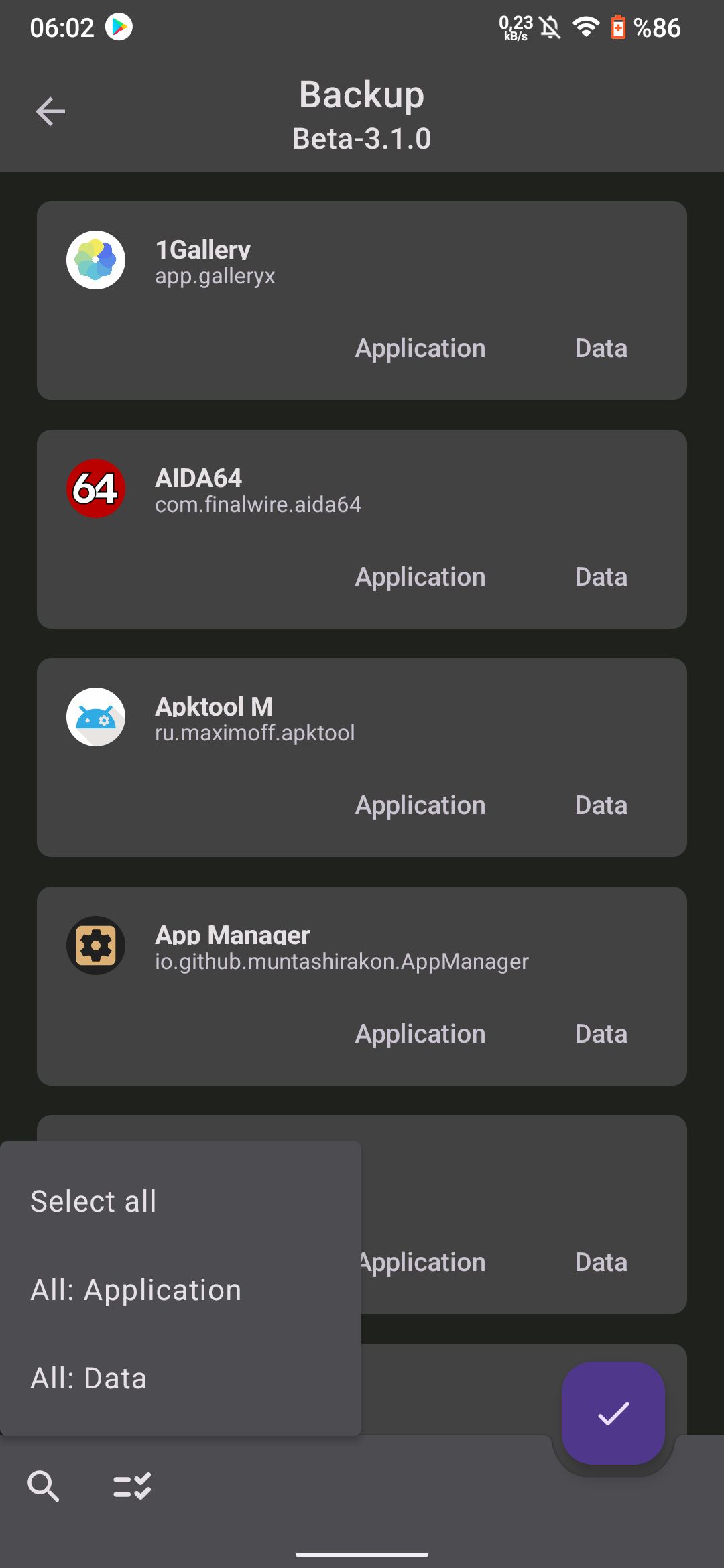Image resolution: width=724 pixels, height=1568 pixels.
Task: Select Data chip for 1Gallery
Action: pos(601,348)
